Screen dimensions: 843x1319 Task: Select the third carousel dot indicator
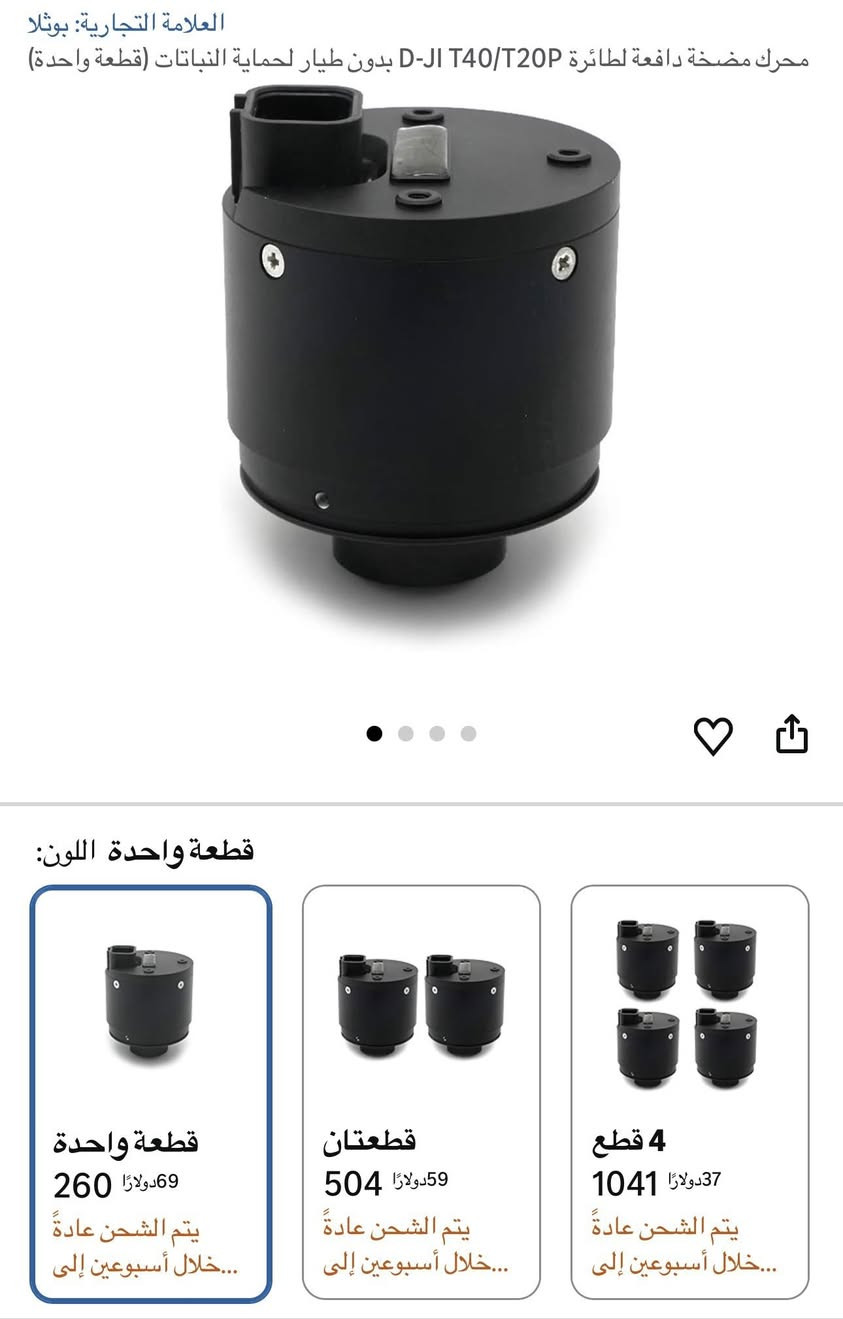coord(435,733)
